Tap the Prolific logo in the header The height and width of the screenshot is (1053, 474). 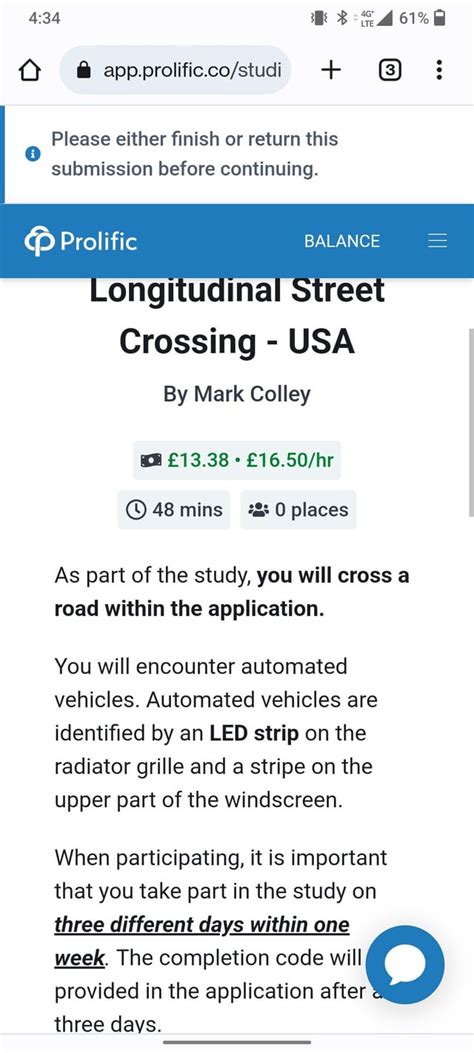[x=81, y=241]
